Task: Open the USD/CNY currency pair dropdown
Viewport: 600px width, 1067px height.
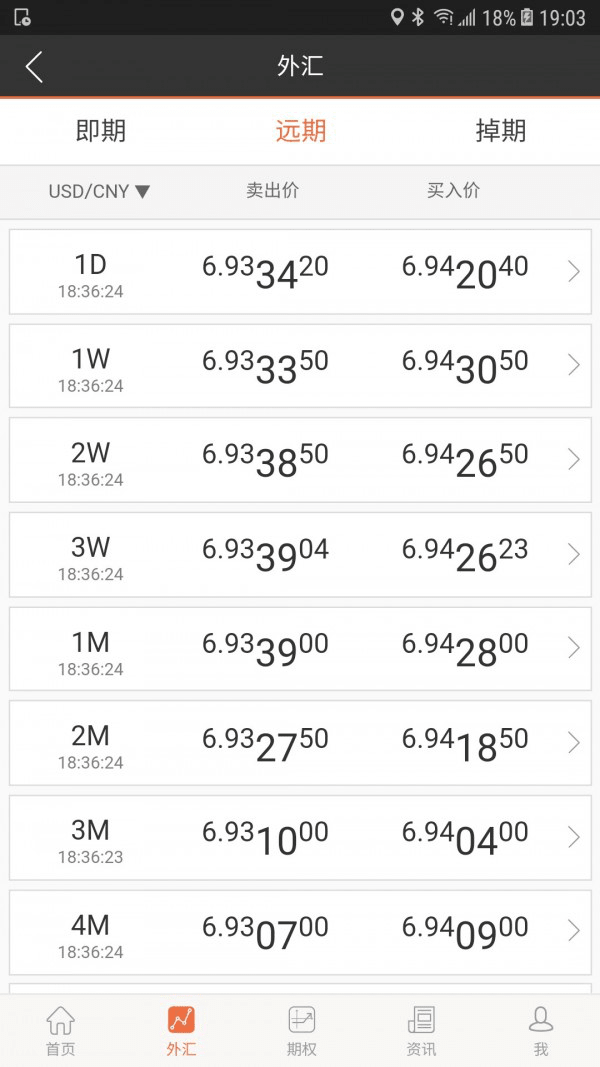Action: [99, 191]
